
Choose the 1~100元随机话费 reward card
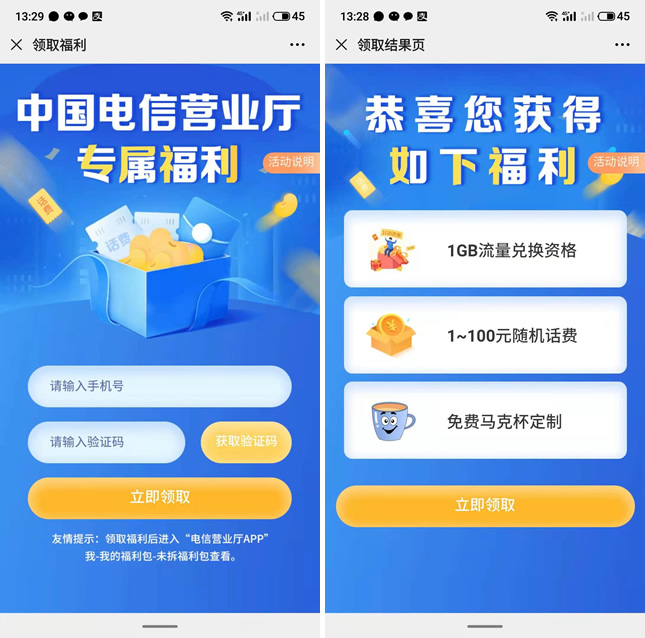[x=485, y=335]
